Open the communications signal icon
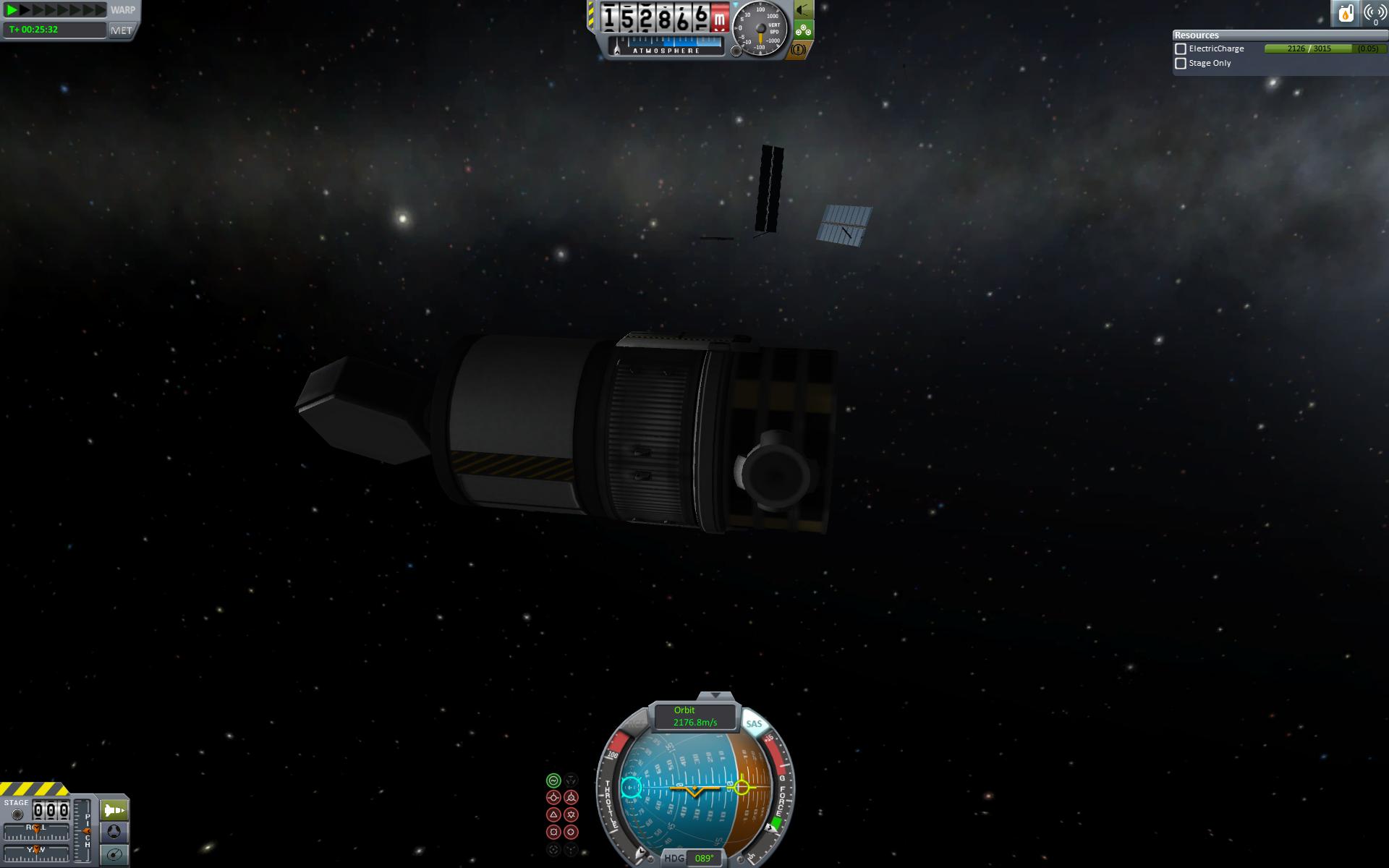 pos(1374,13)
